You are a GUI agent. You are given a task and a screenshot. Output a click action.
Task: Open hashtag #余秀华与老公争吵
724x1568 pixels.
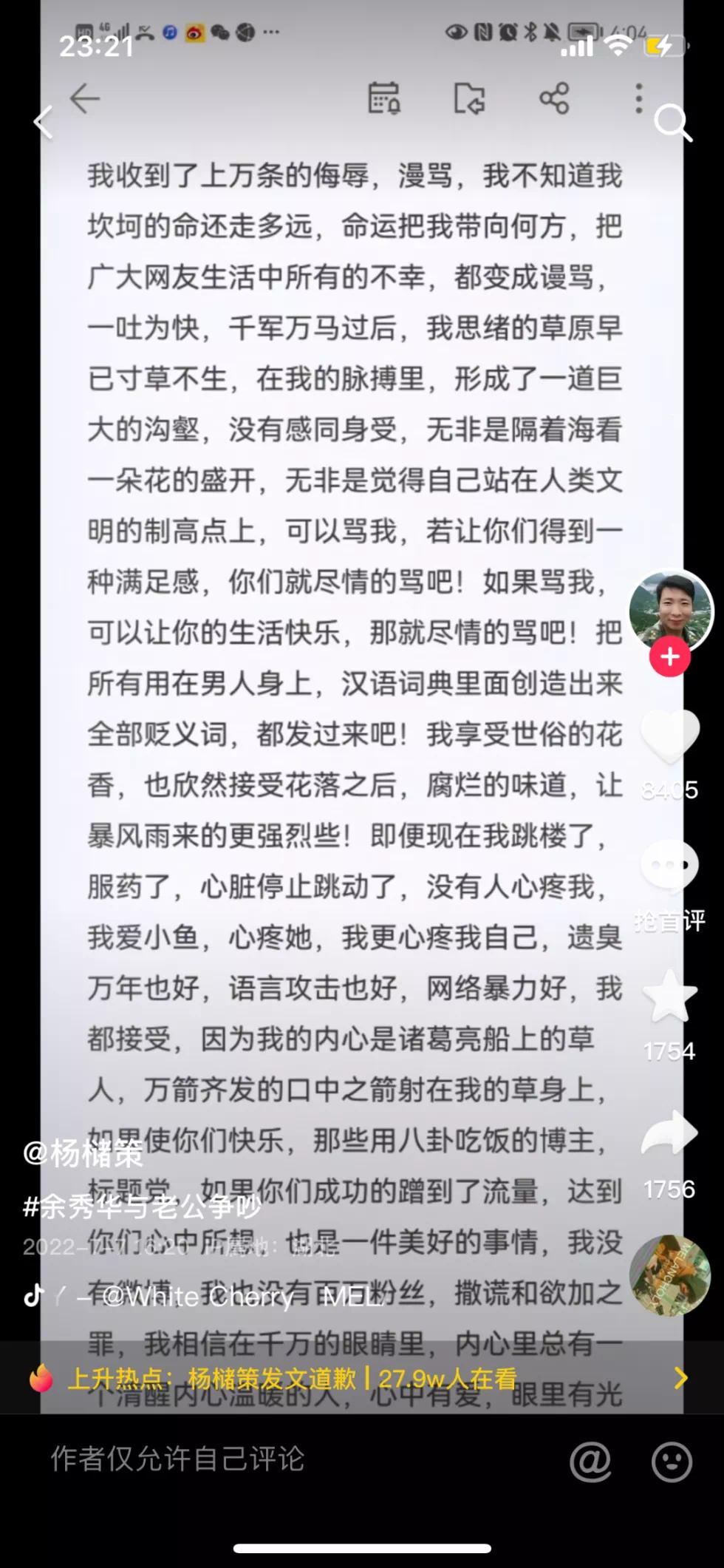point(142,1207)
